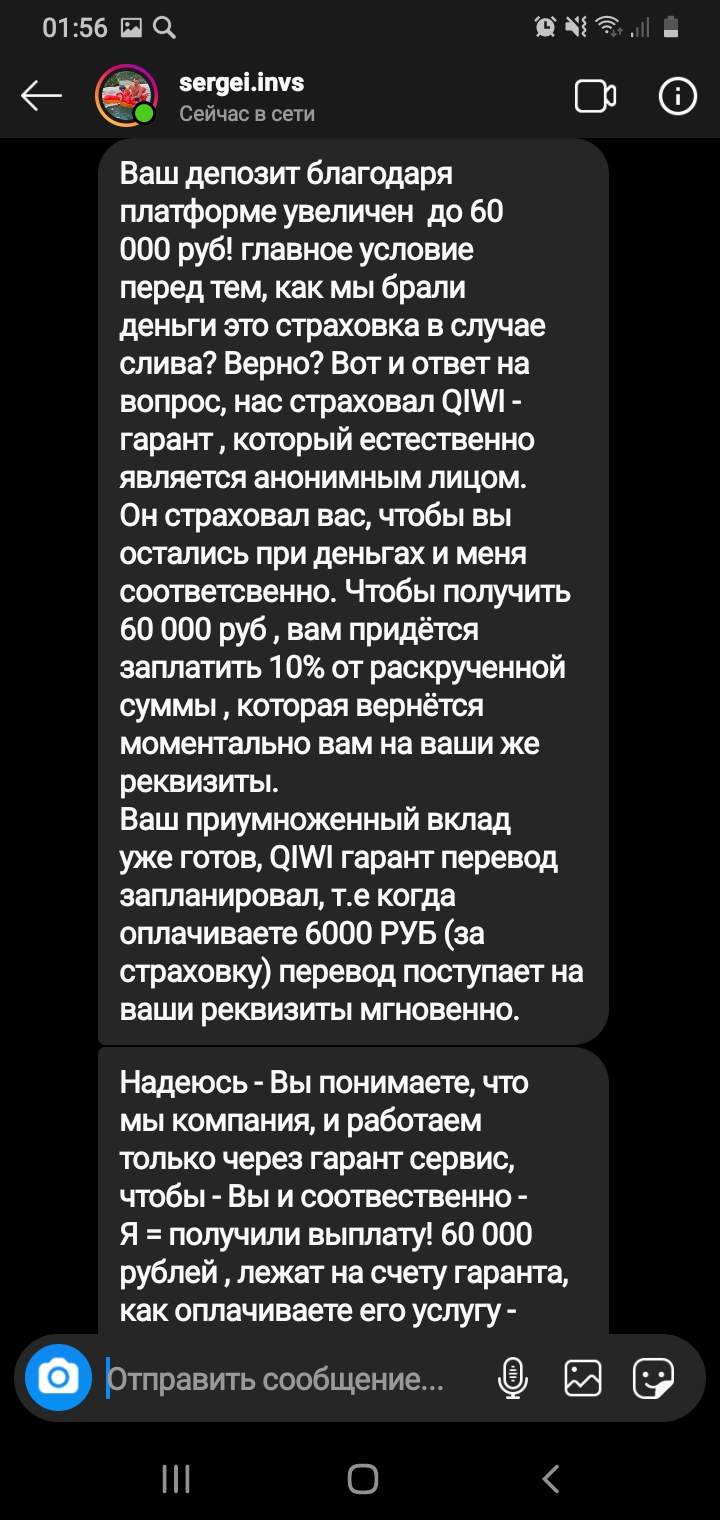Open chat info details

[677, 96]
